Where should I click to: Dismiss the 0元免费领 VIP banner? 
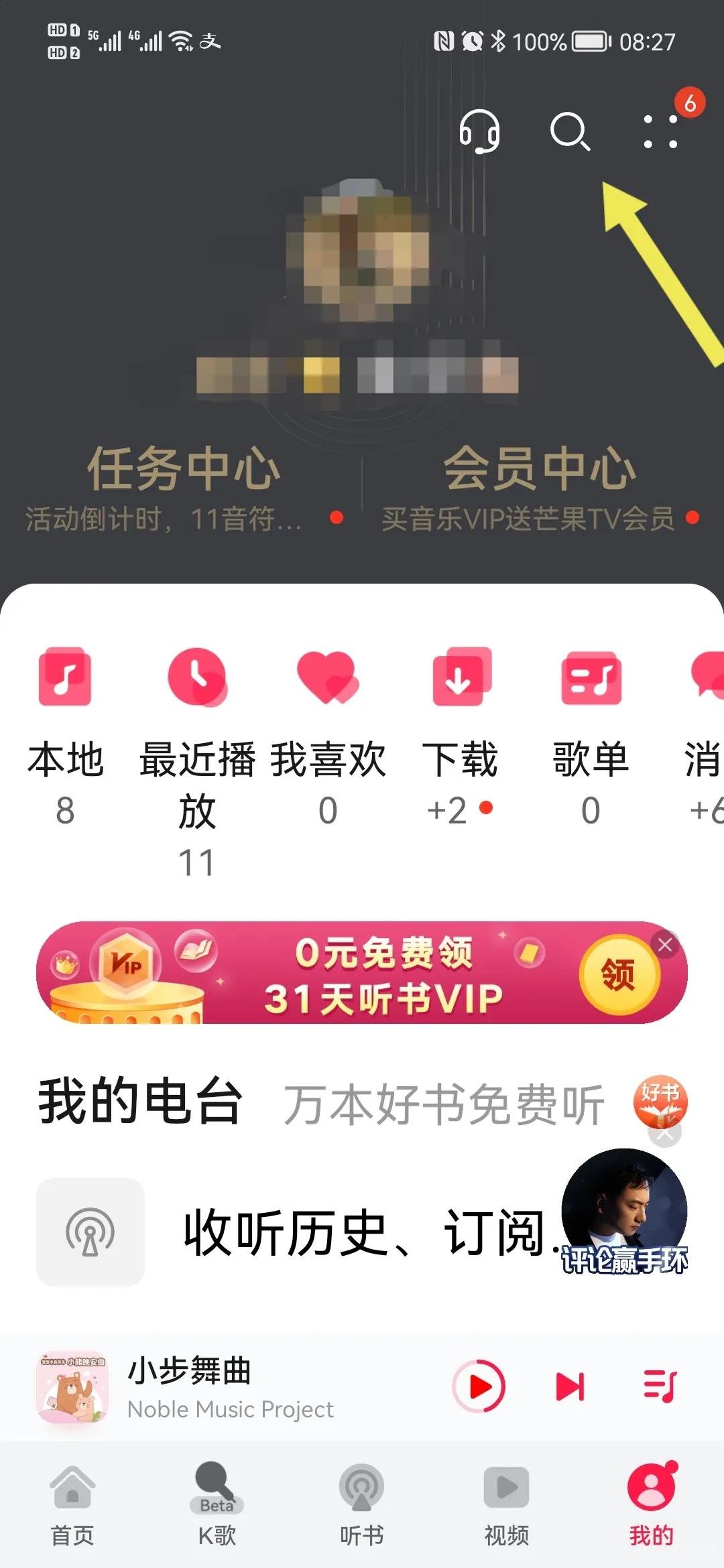pos(665,945)
